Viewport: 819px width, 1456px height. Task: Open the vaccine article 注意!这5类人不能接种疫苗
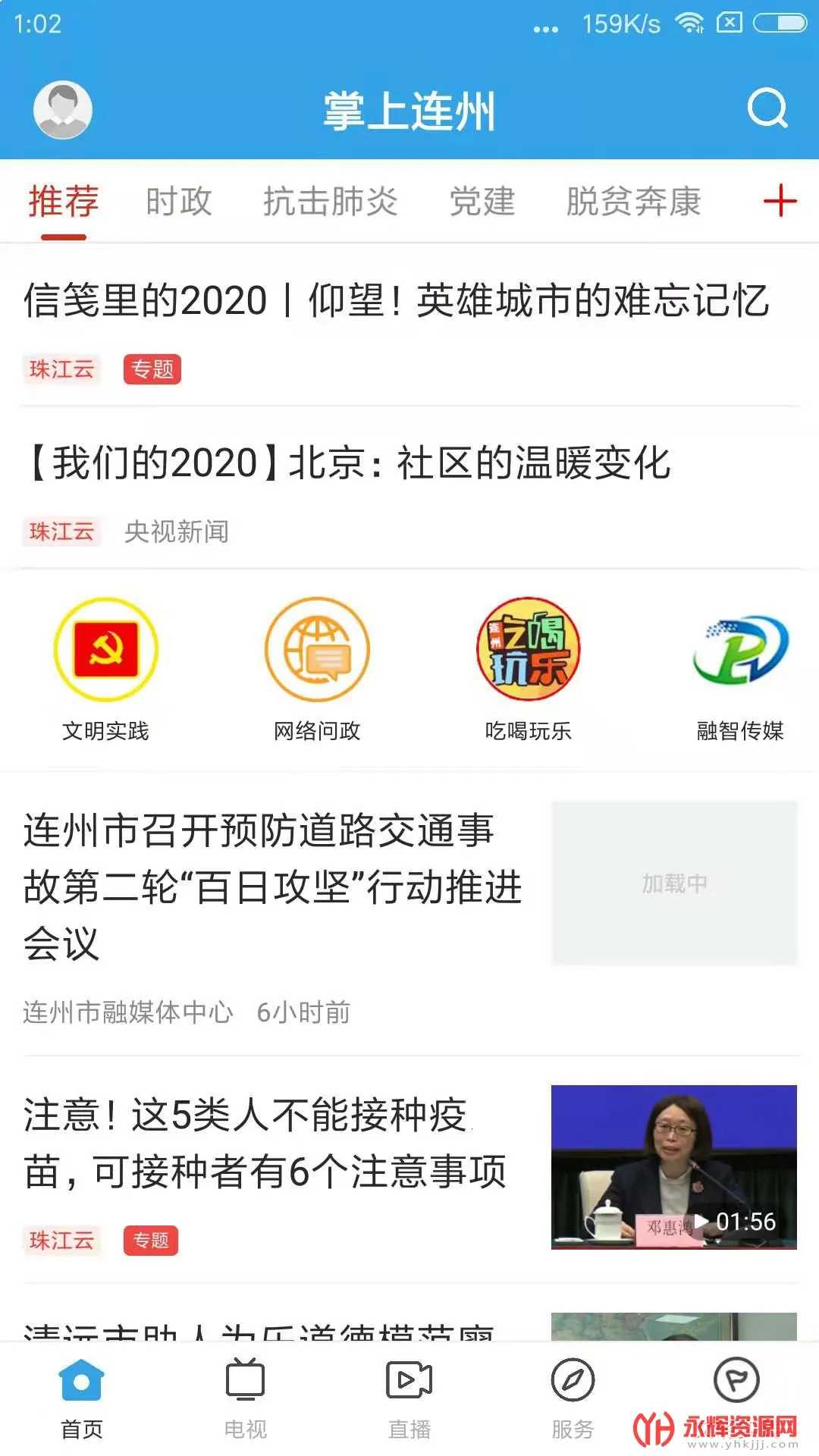coord(265,1142)
